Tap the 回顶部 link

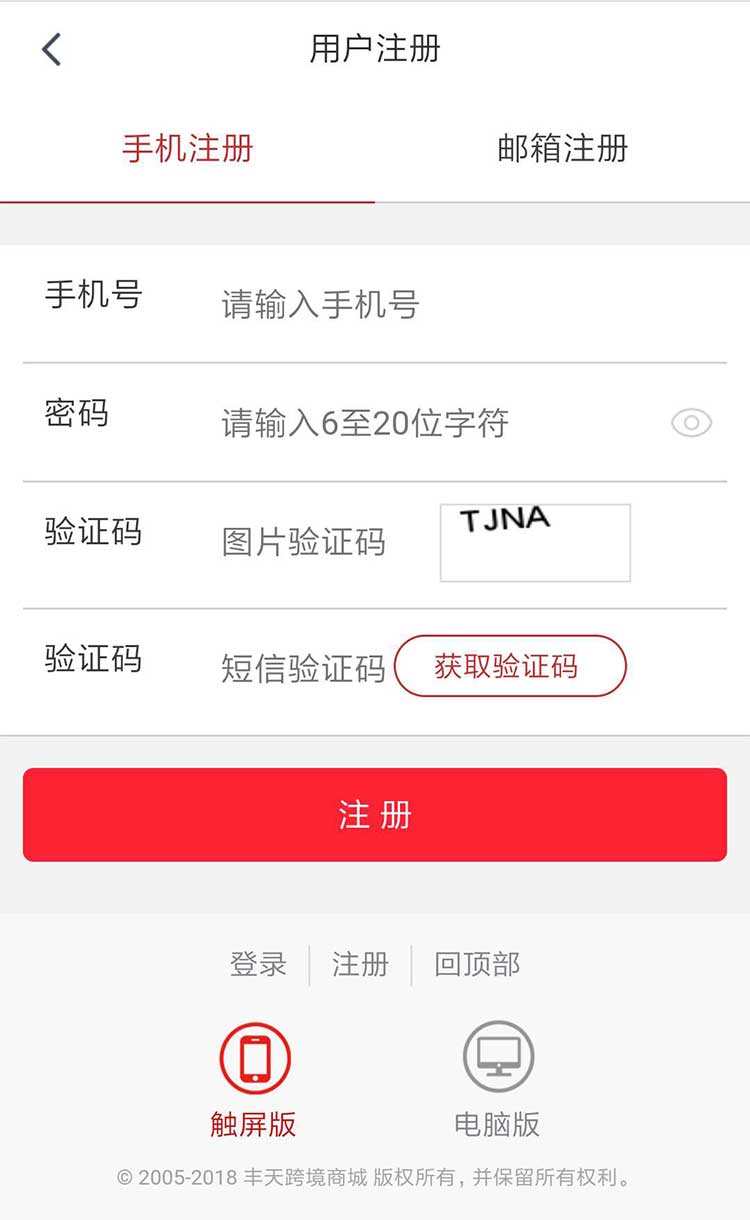(x=477, y=965)
